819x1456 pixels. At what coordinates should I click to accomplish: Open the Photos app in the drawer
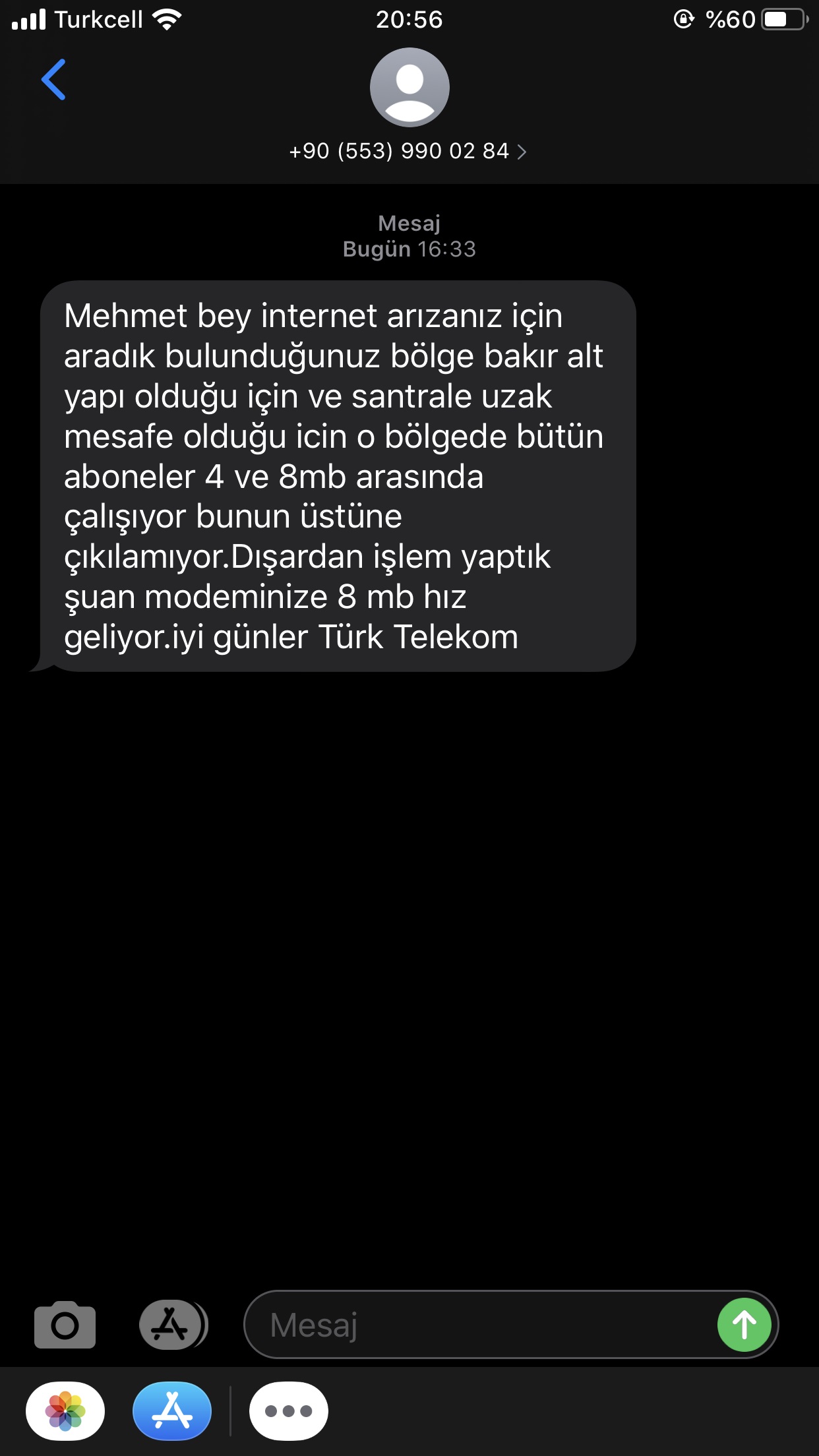[65, 1411]
